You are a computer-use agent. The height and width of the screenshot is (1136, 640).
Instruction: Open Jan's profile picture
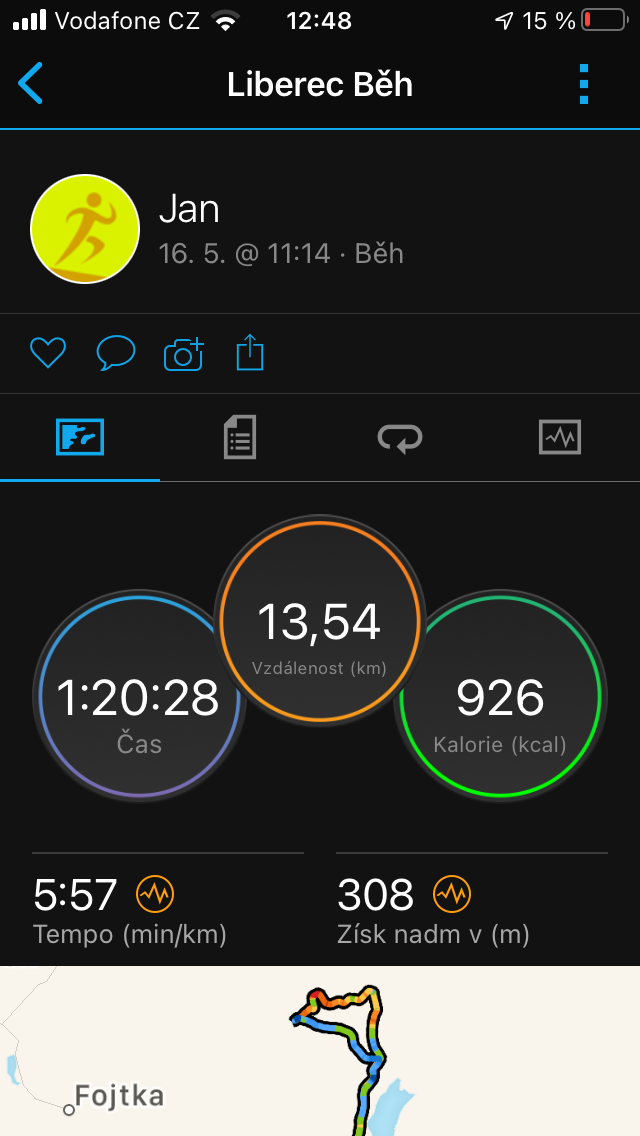[85, 228]
